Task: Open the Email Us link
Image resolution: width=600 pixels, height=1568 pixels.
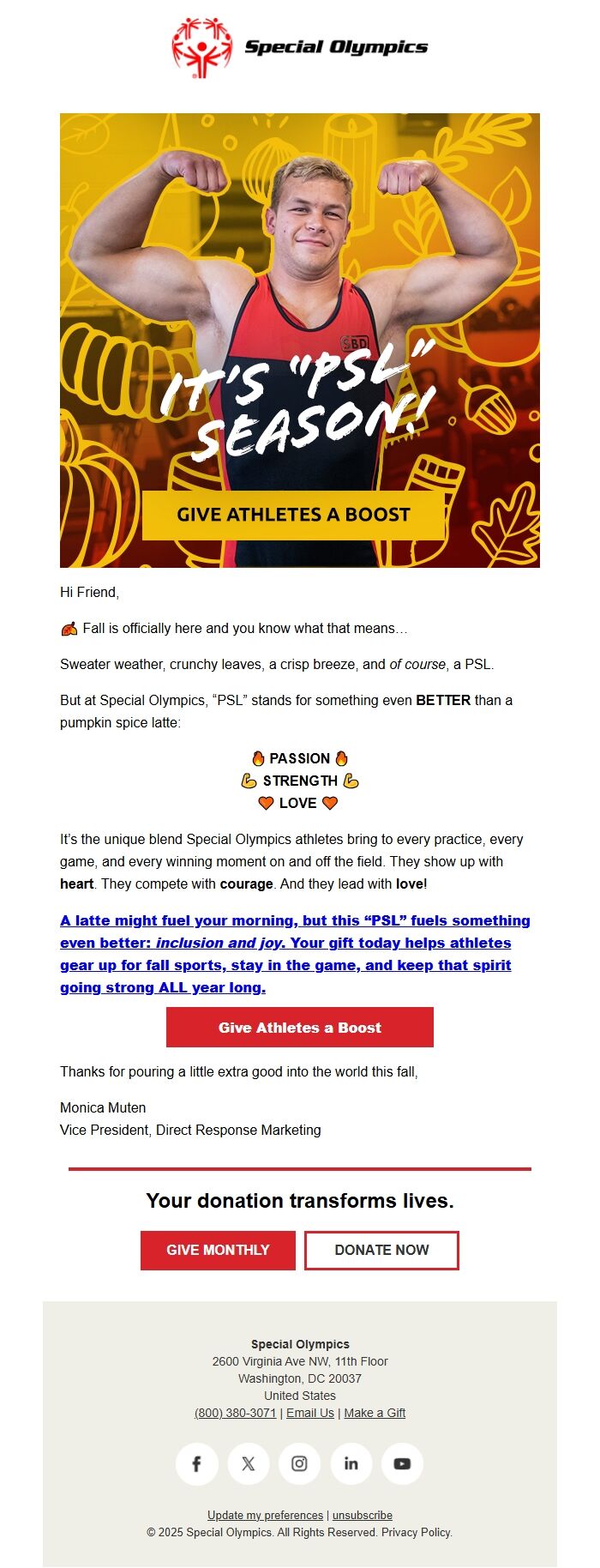Action: 310,1413
